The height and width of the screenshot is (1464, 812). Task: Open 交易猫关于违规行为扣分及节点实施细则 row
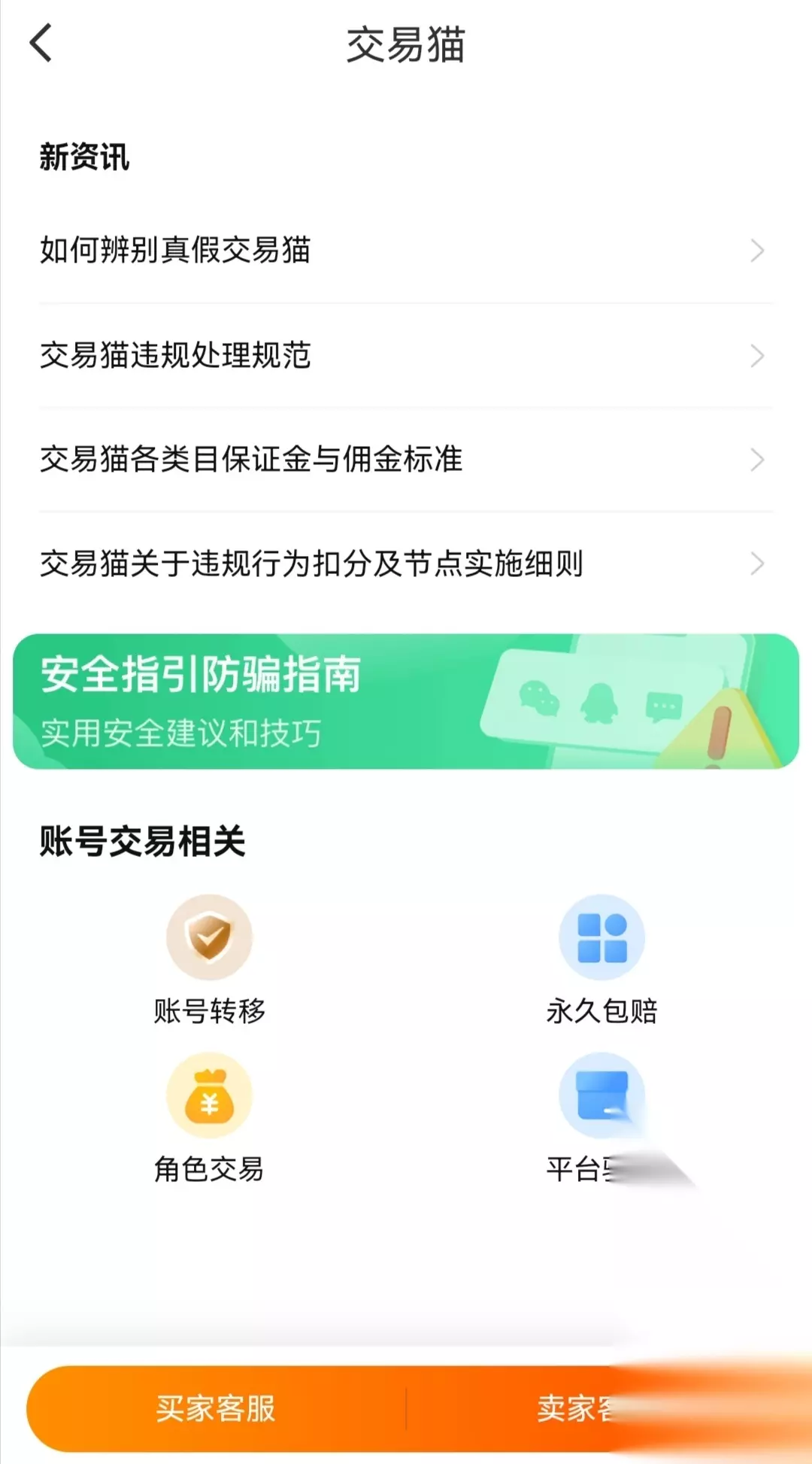click(x=406, y=563)
